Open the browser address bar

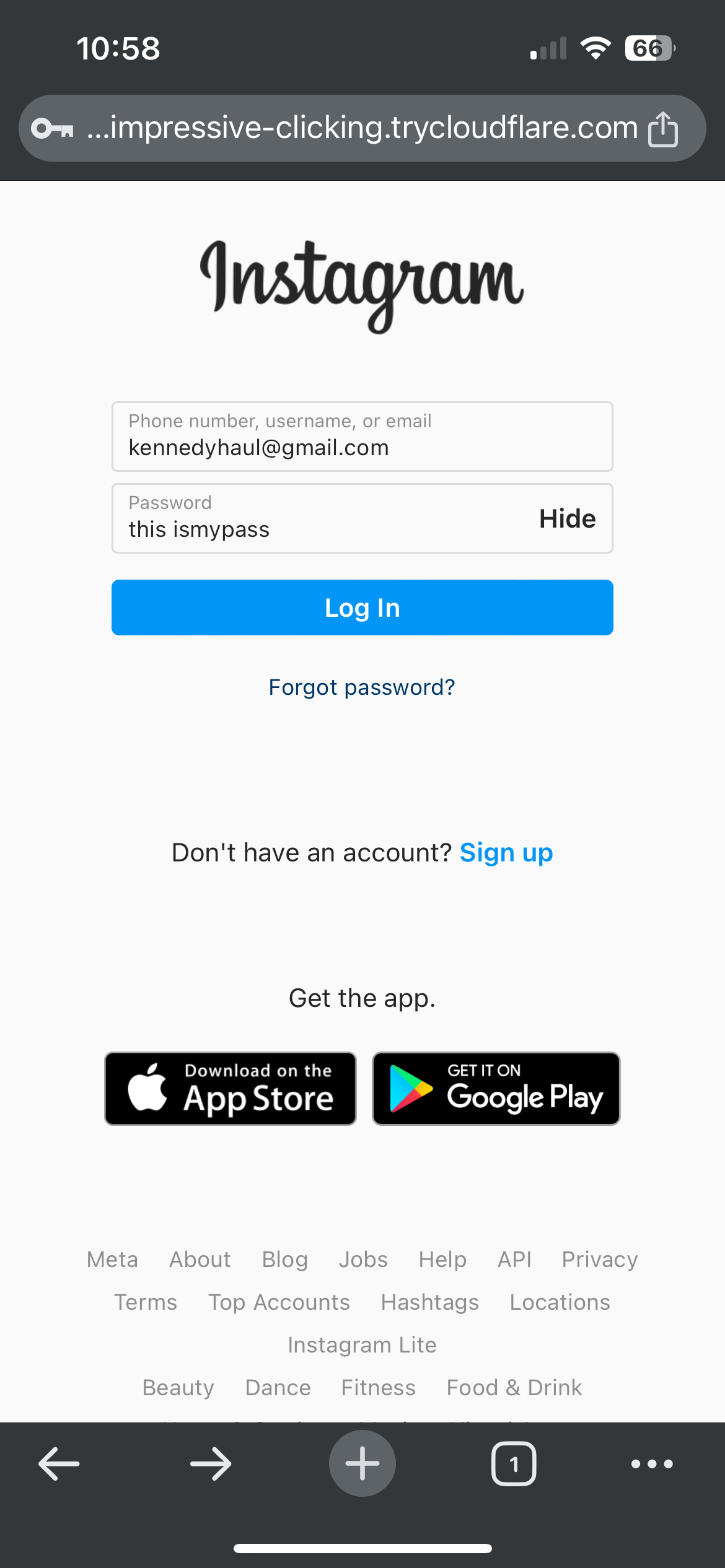362,128
